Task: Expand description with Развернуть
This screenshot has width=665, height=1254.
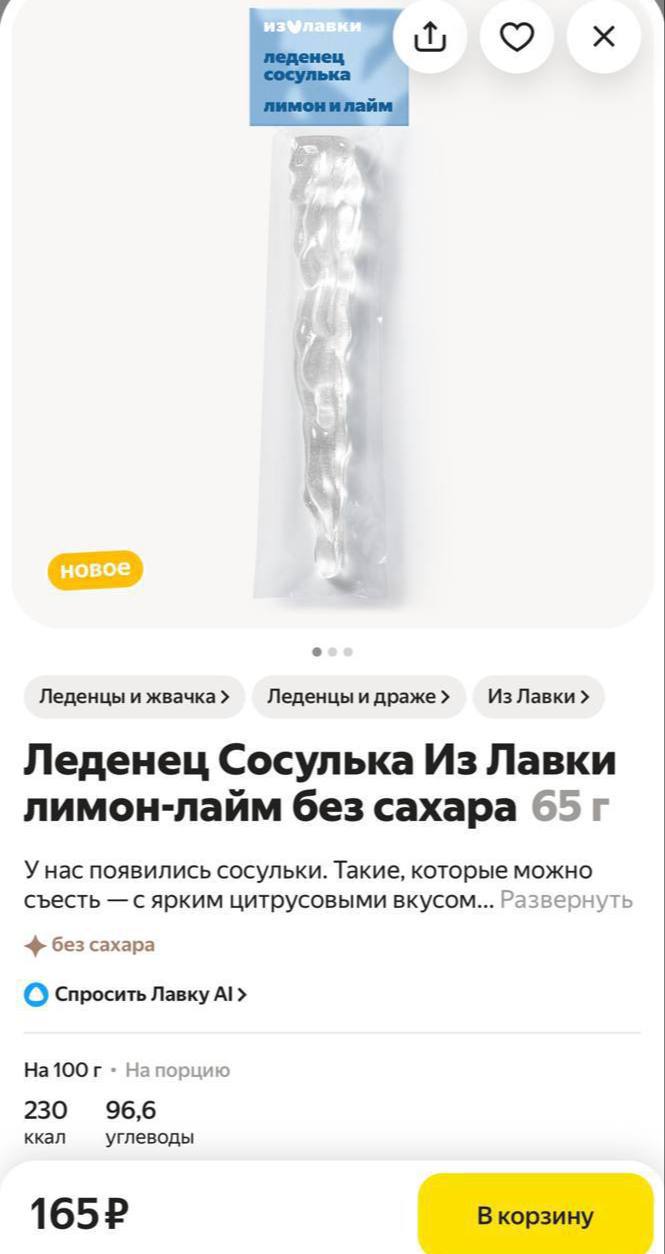Action: (x=566, y=899)
